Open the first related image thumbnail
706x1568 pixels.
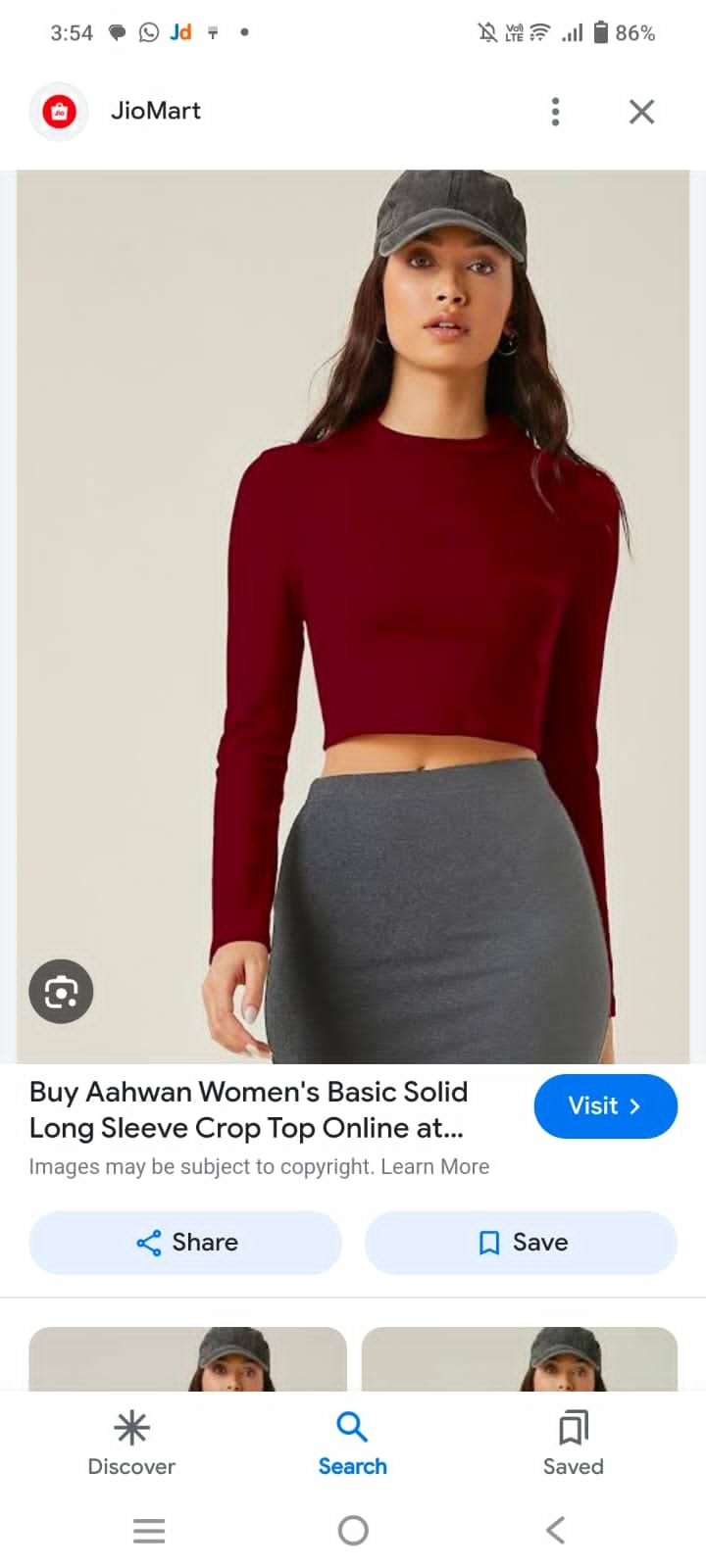click(x=187, y=1359)
